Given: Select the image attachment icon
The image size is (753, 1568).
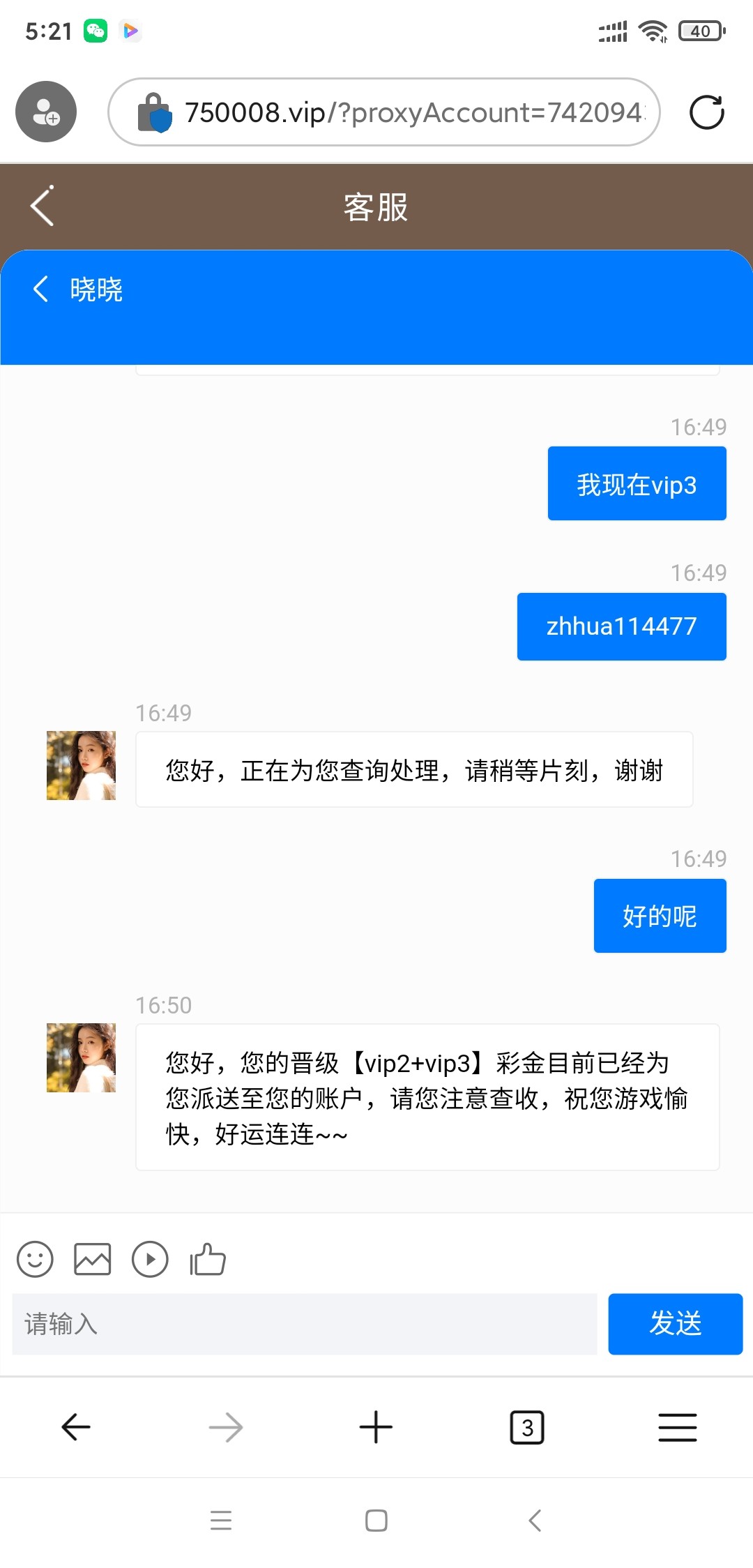Looking at the screenshot, I should (x=92, y=1259).
